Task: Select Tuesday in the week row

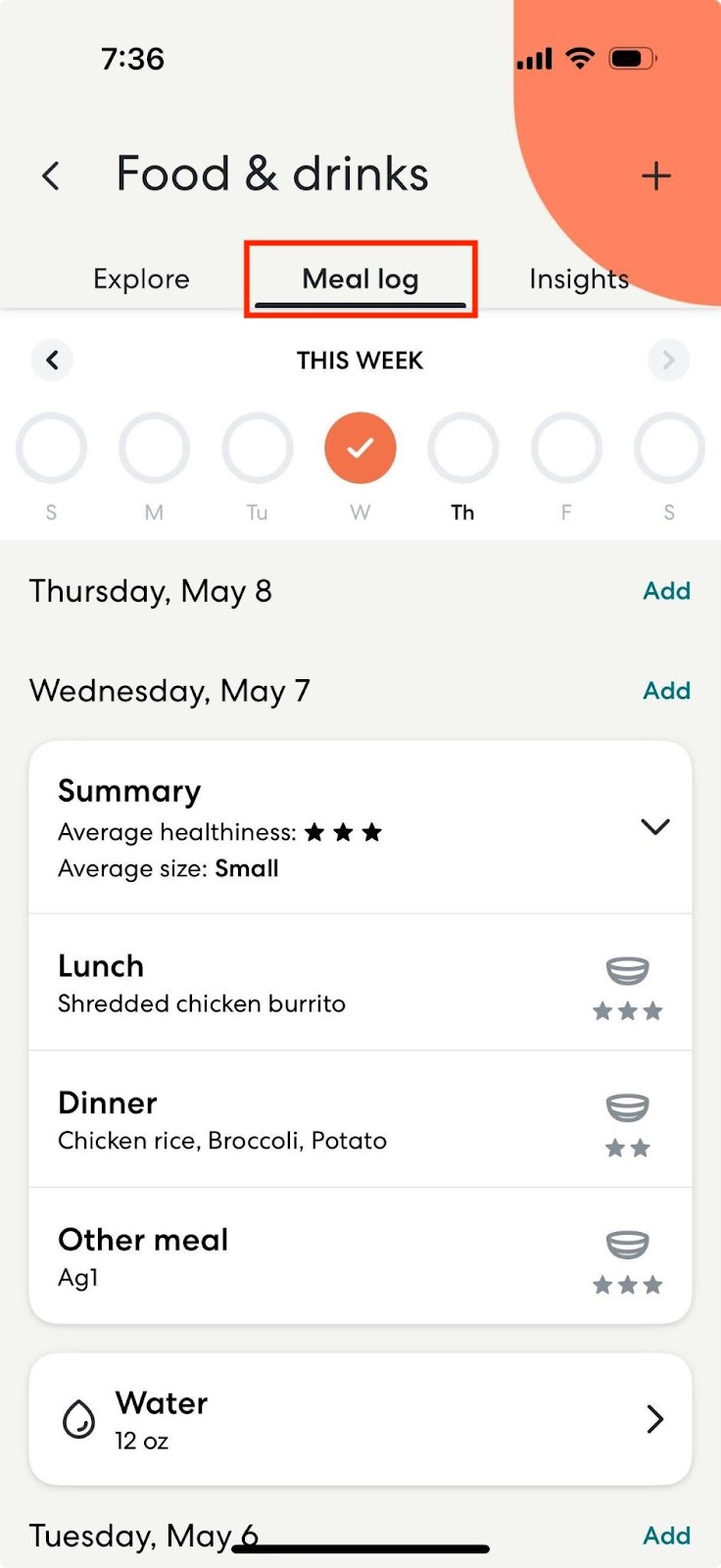Action: pos(258,448)
